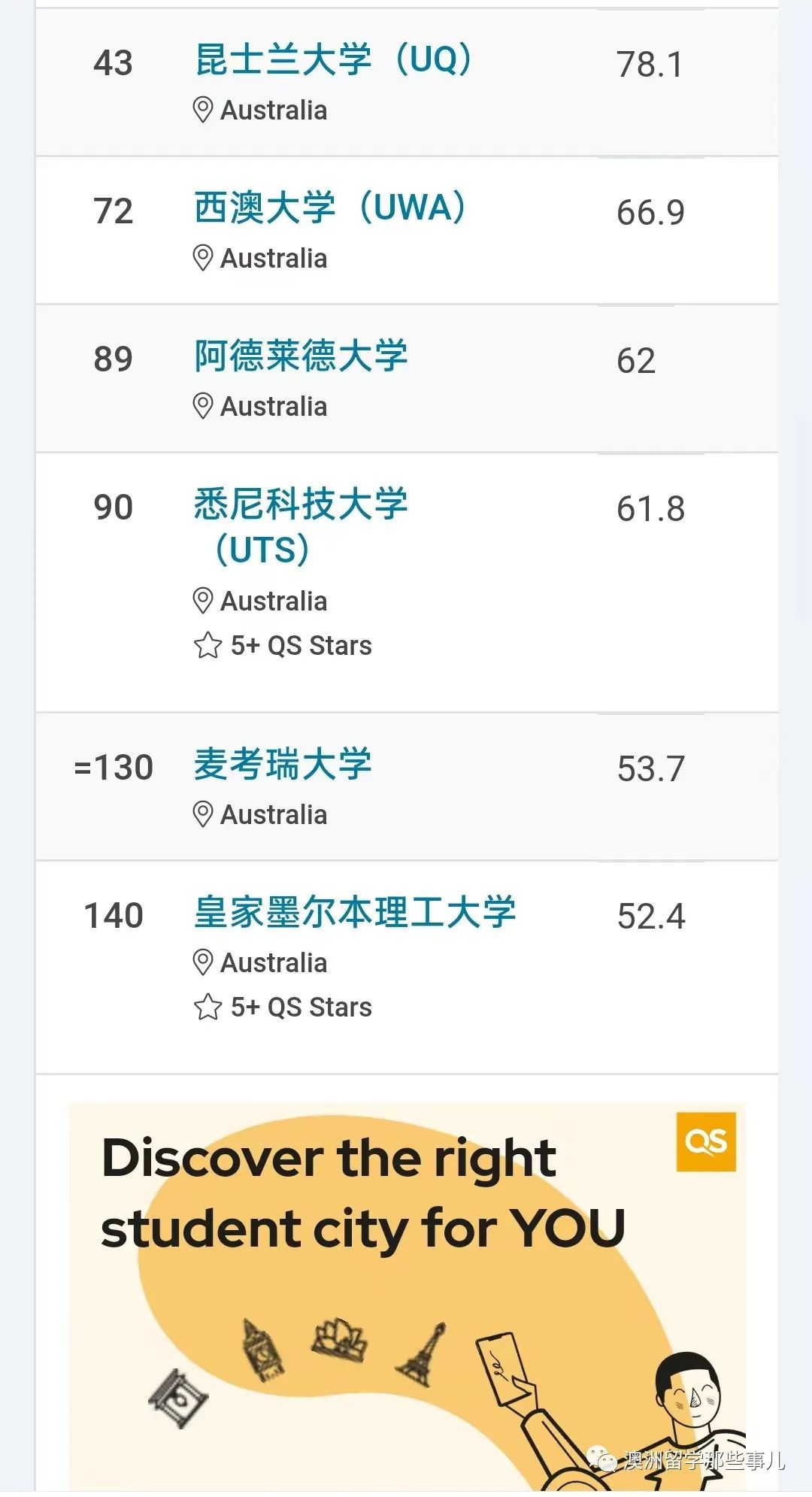
Task: Open the 麦考瑞大学 university link
Action: pos(283,765)
